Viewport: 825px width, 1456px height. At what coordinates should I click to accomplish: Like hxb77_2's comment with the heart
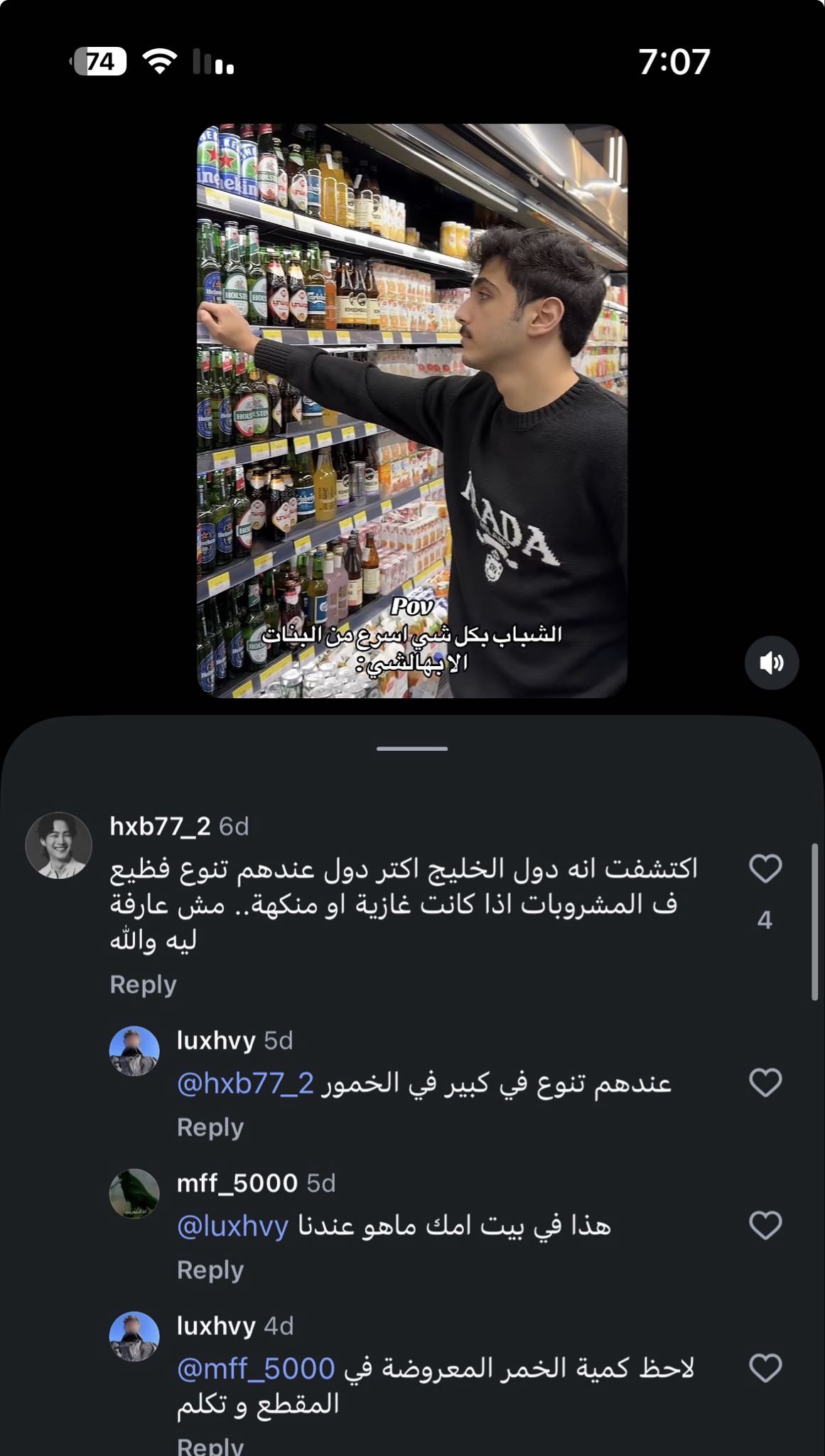(x=766, y=868)
